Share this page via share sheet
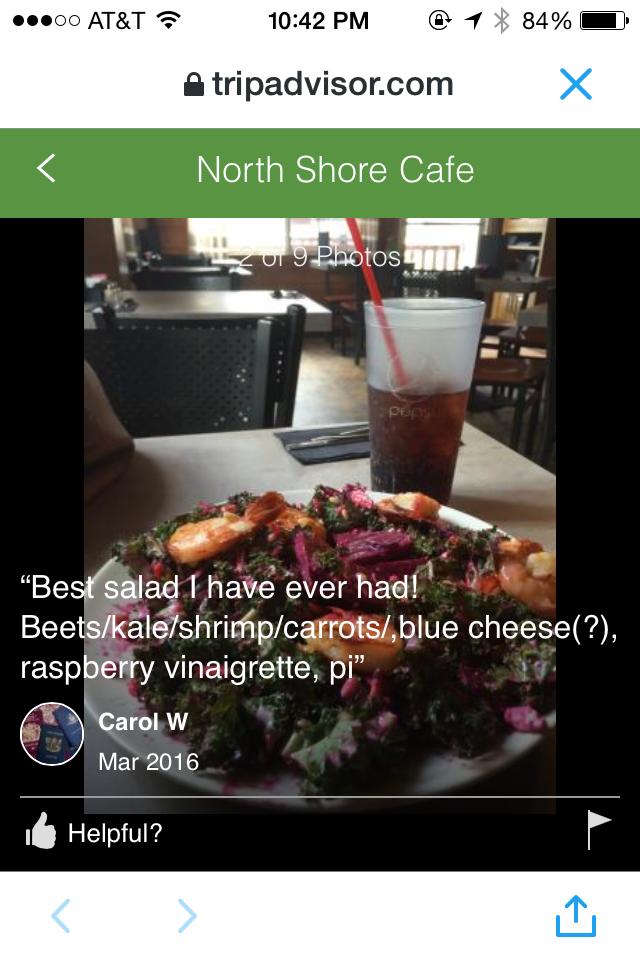The height and width of the screenshot is (960, 640). tap(575, 915)
